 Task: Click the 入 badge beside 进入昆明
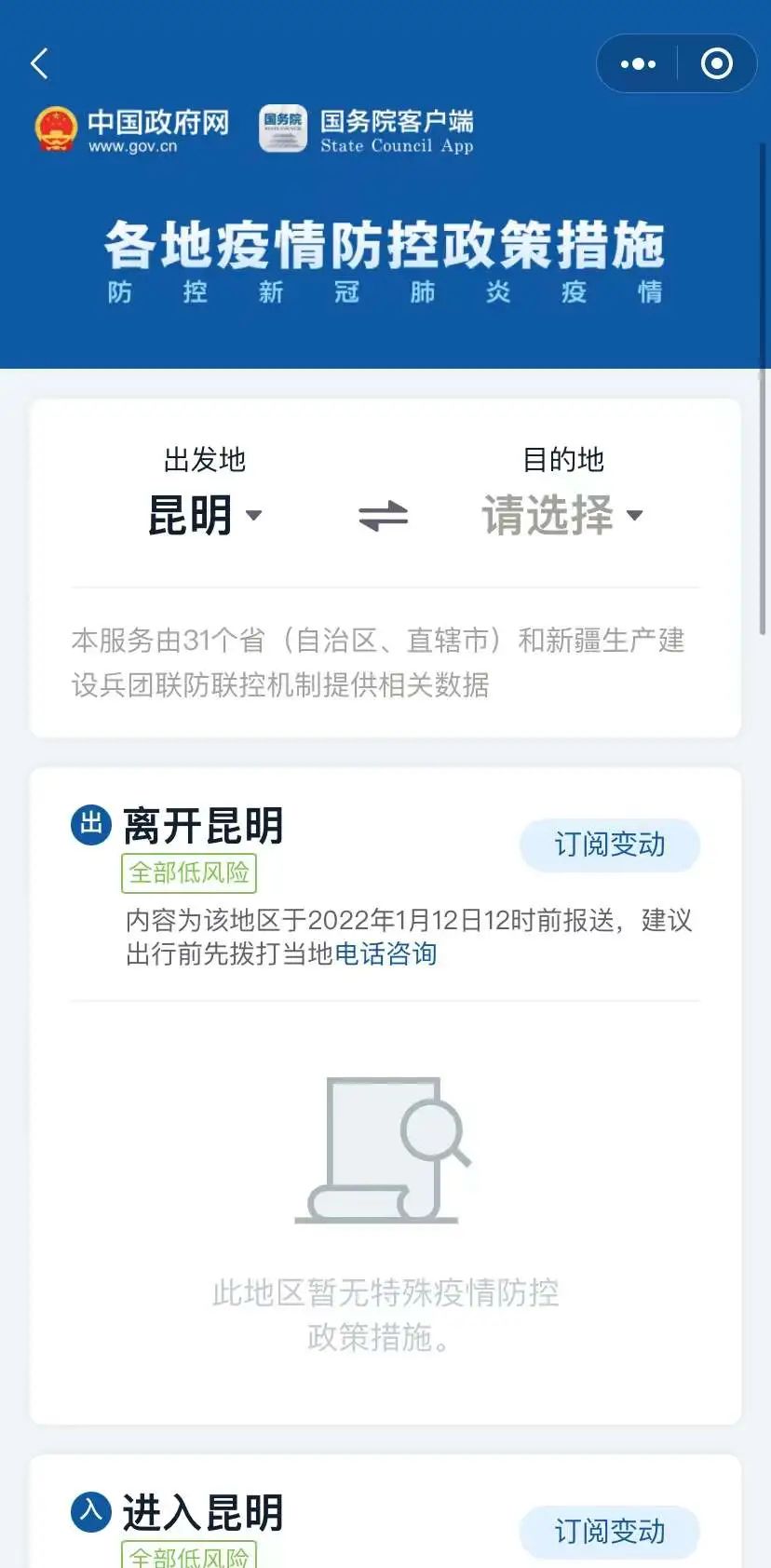89,1511
